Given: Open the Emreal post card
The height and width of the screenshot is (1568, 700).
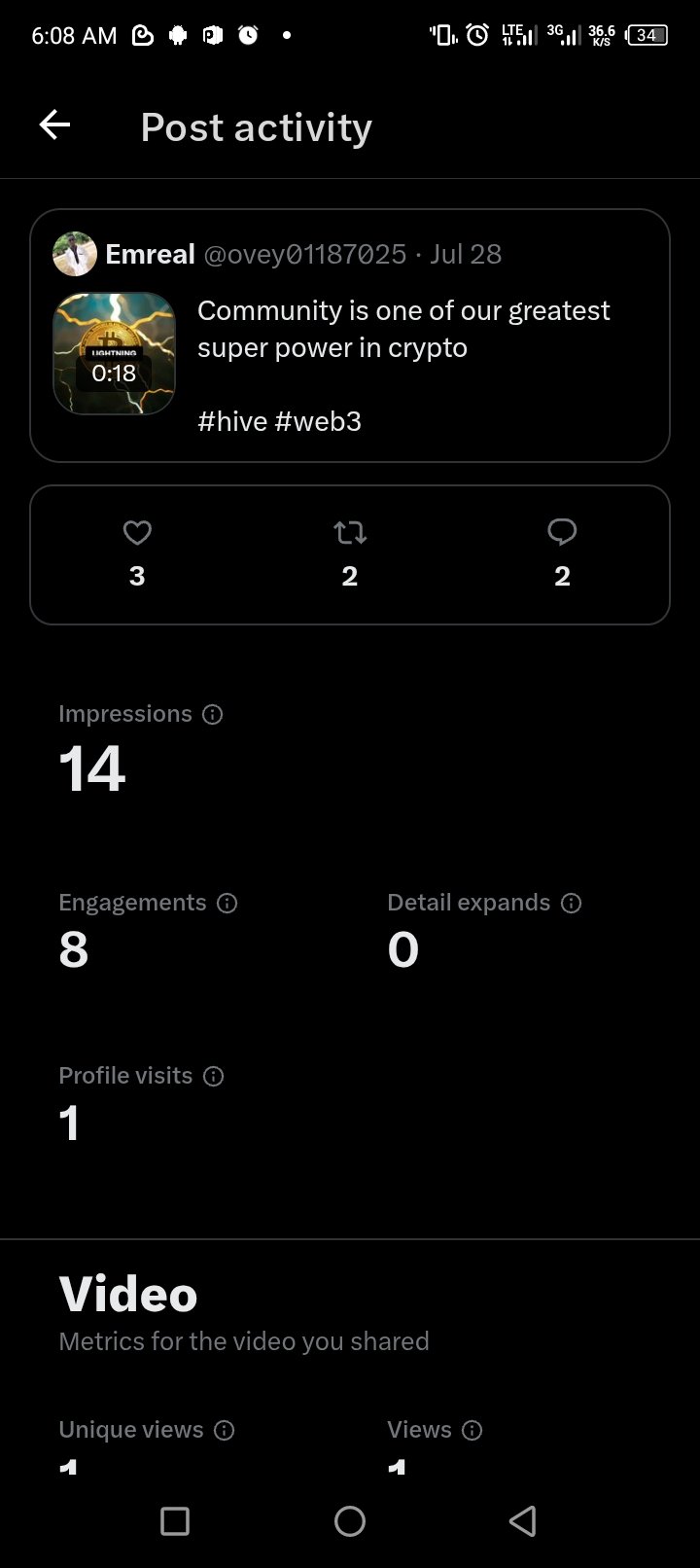Looking at the screenshot, I should pos(350,335).
